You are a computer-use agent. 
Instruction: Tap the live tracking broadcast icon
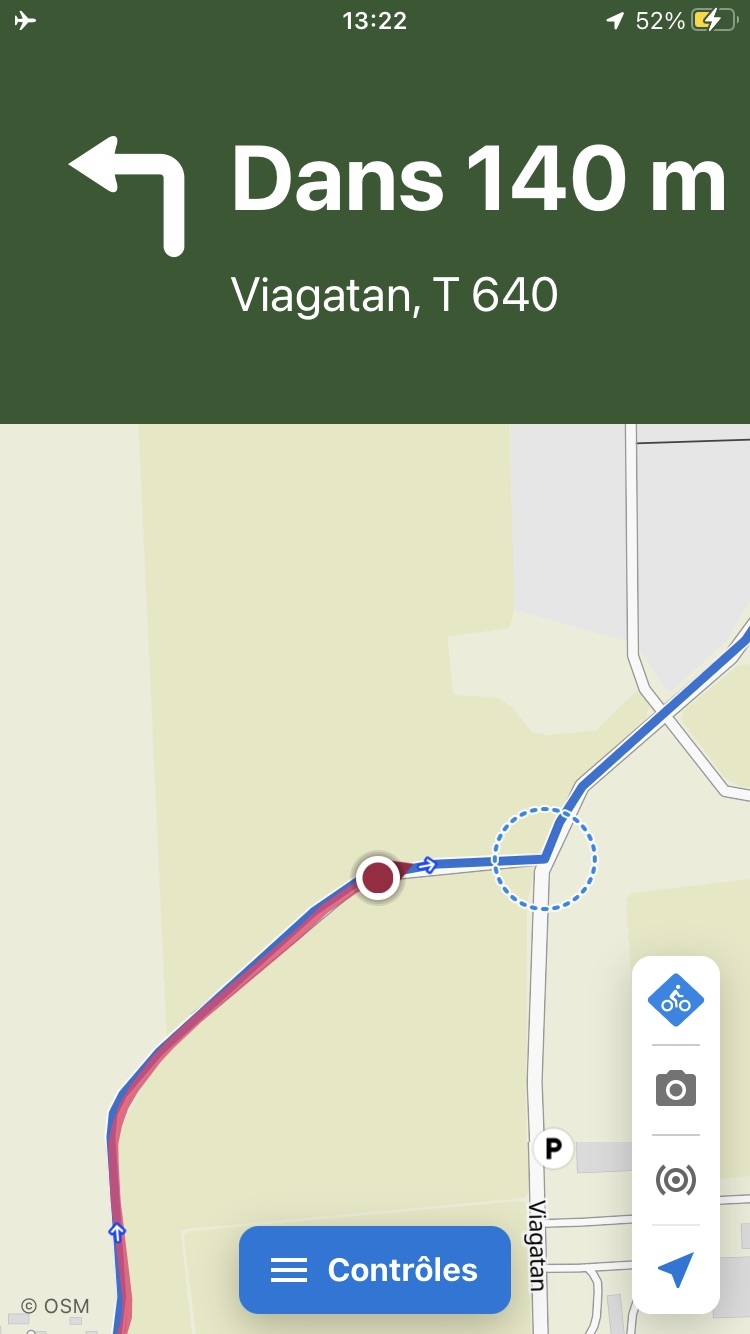click(676, 1180)
